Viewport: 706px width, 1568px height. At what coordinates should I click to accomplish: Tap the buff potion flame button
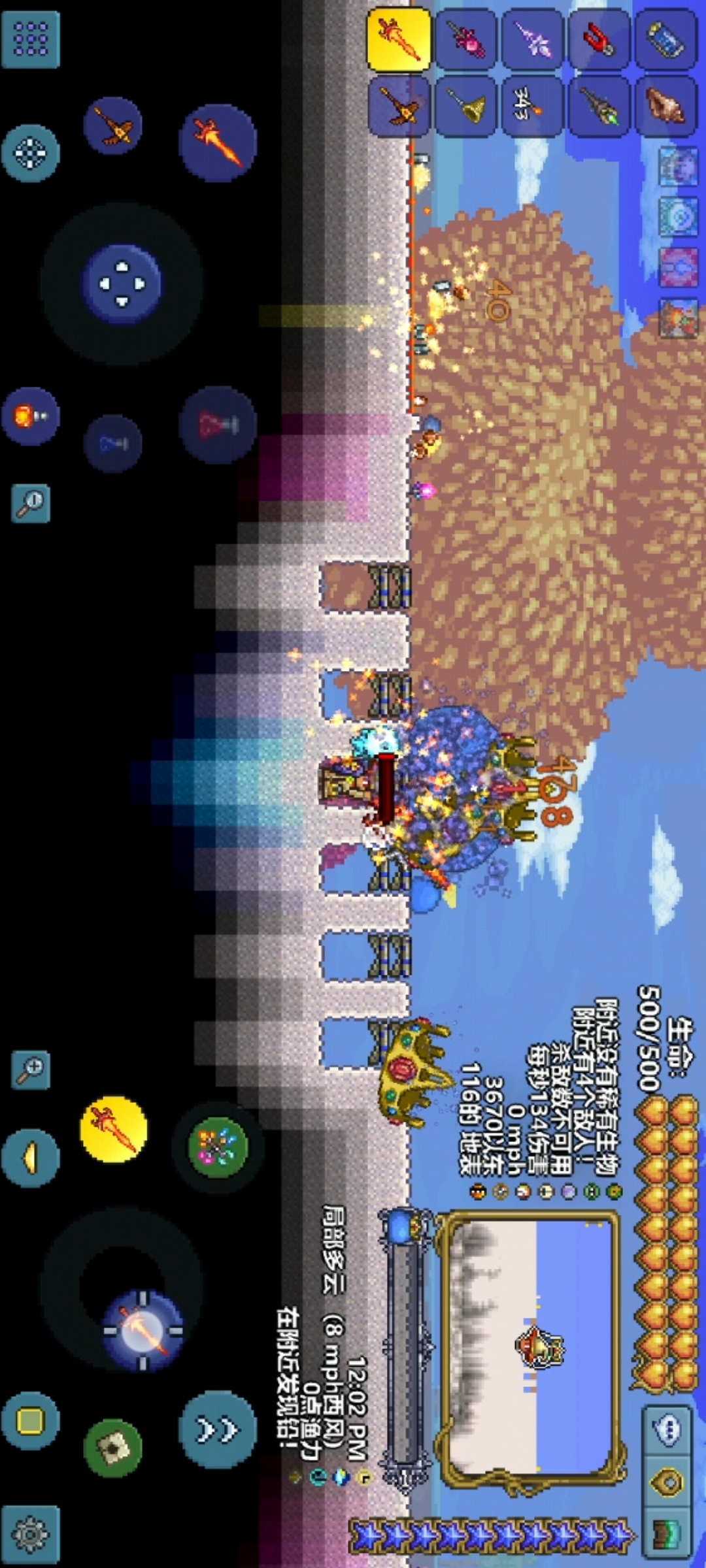[30, 416]
